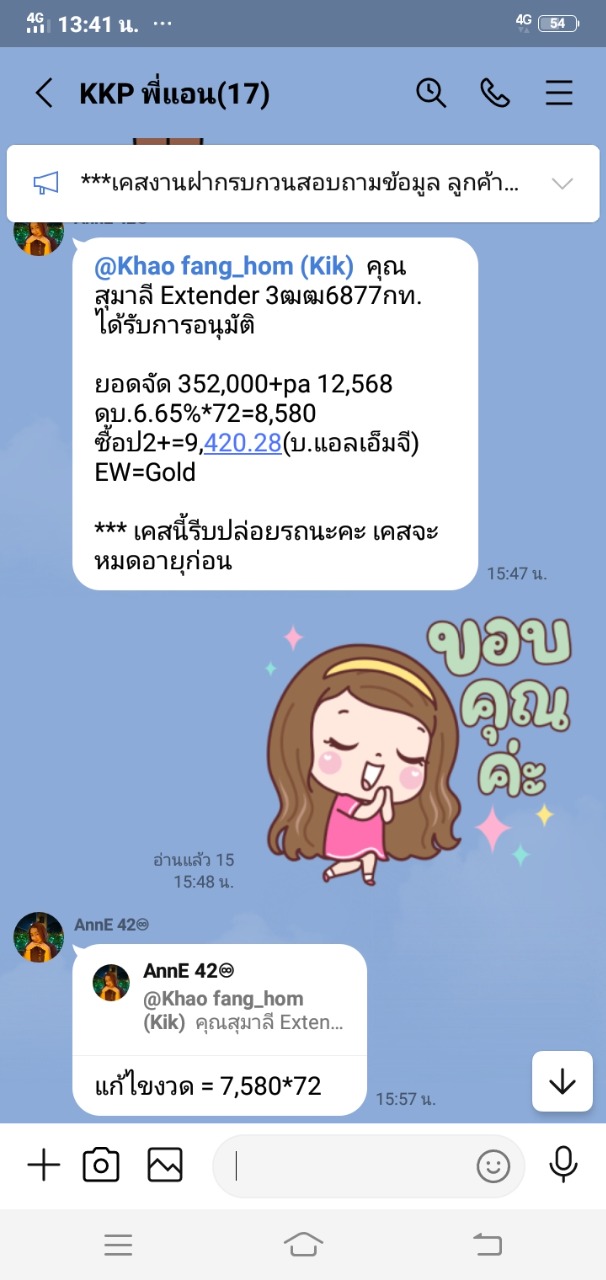The height and width of the screenshot is (1280, 606).
Task: Open the camera to take a photo
Action: [101, 1165]
